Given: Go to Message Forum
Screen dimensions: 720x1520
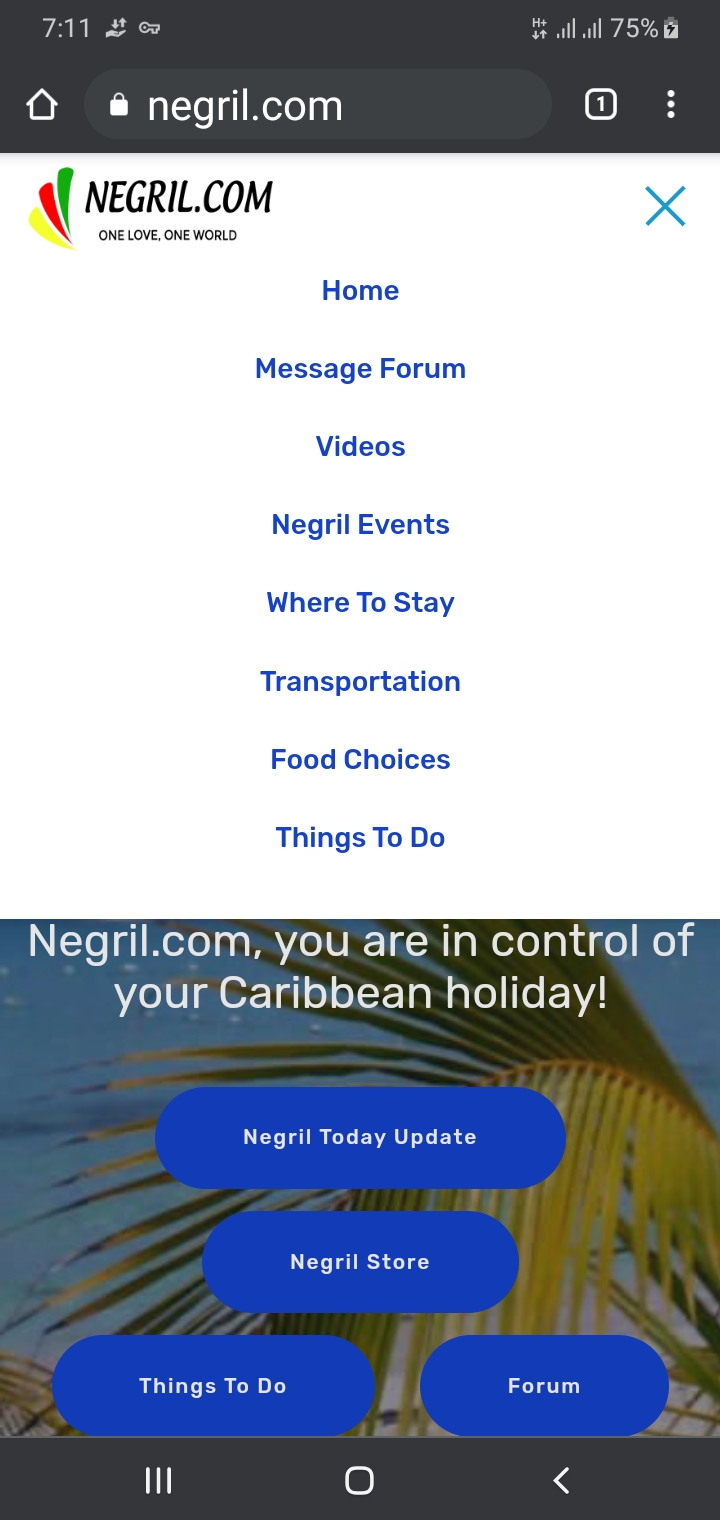Looking at the screenshot, I should point(360,369).
